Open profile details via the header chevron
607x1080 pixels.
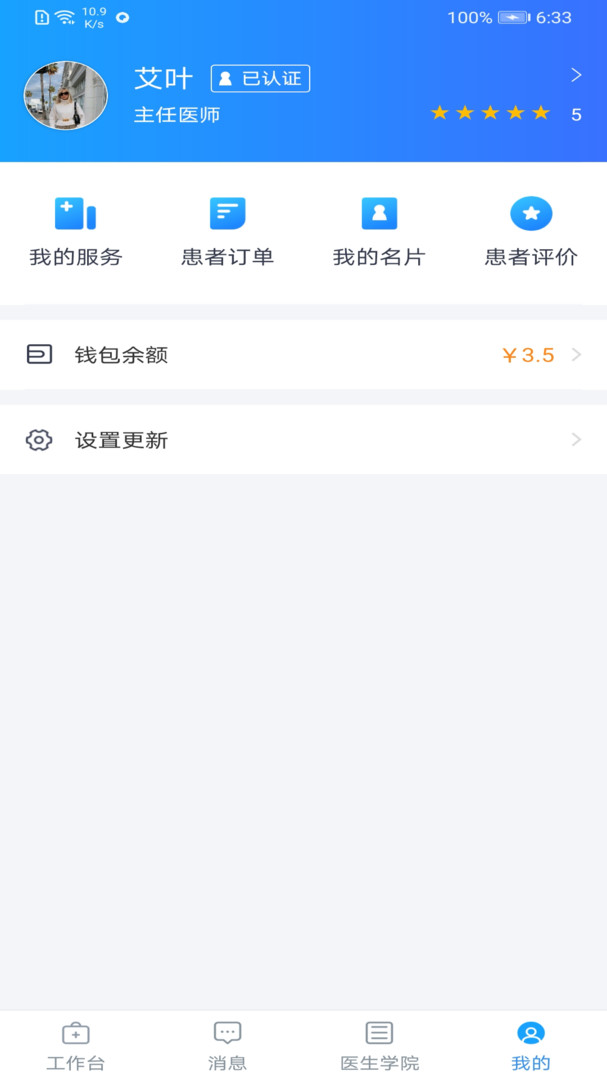(576, 75)
